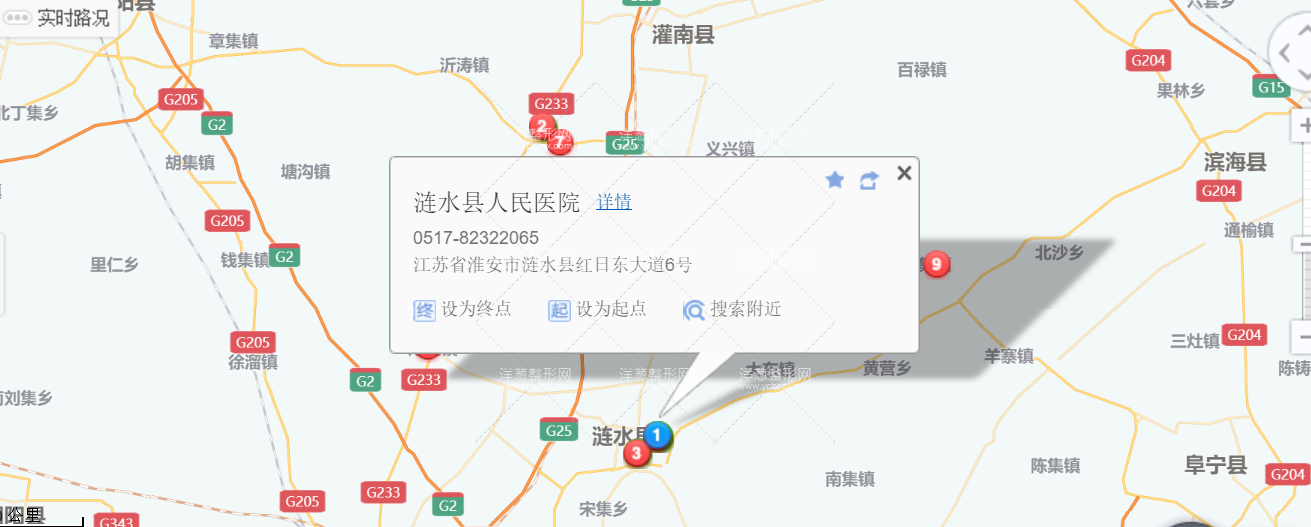Select 设为终点 to set as destination
This screenshot has width=1311, height=527.
(463, 309)
